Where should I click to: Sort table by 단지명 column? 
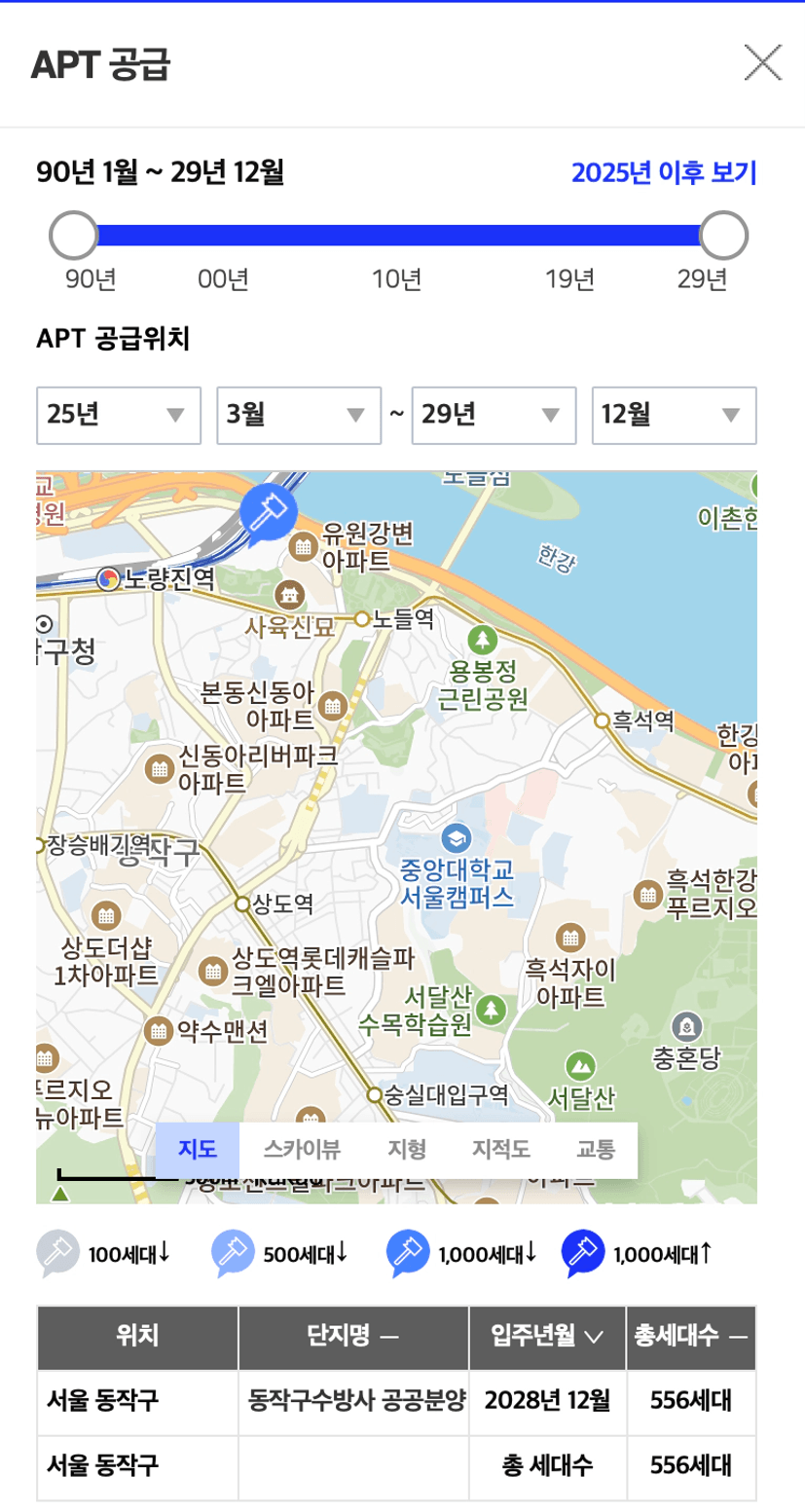tap(353, 1337)
